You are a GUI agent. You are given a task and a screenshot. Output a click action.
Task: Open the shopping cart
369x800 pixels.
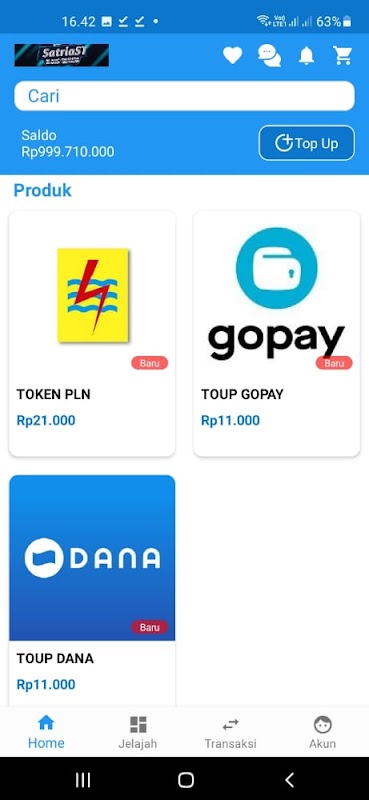coord(343,55)
